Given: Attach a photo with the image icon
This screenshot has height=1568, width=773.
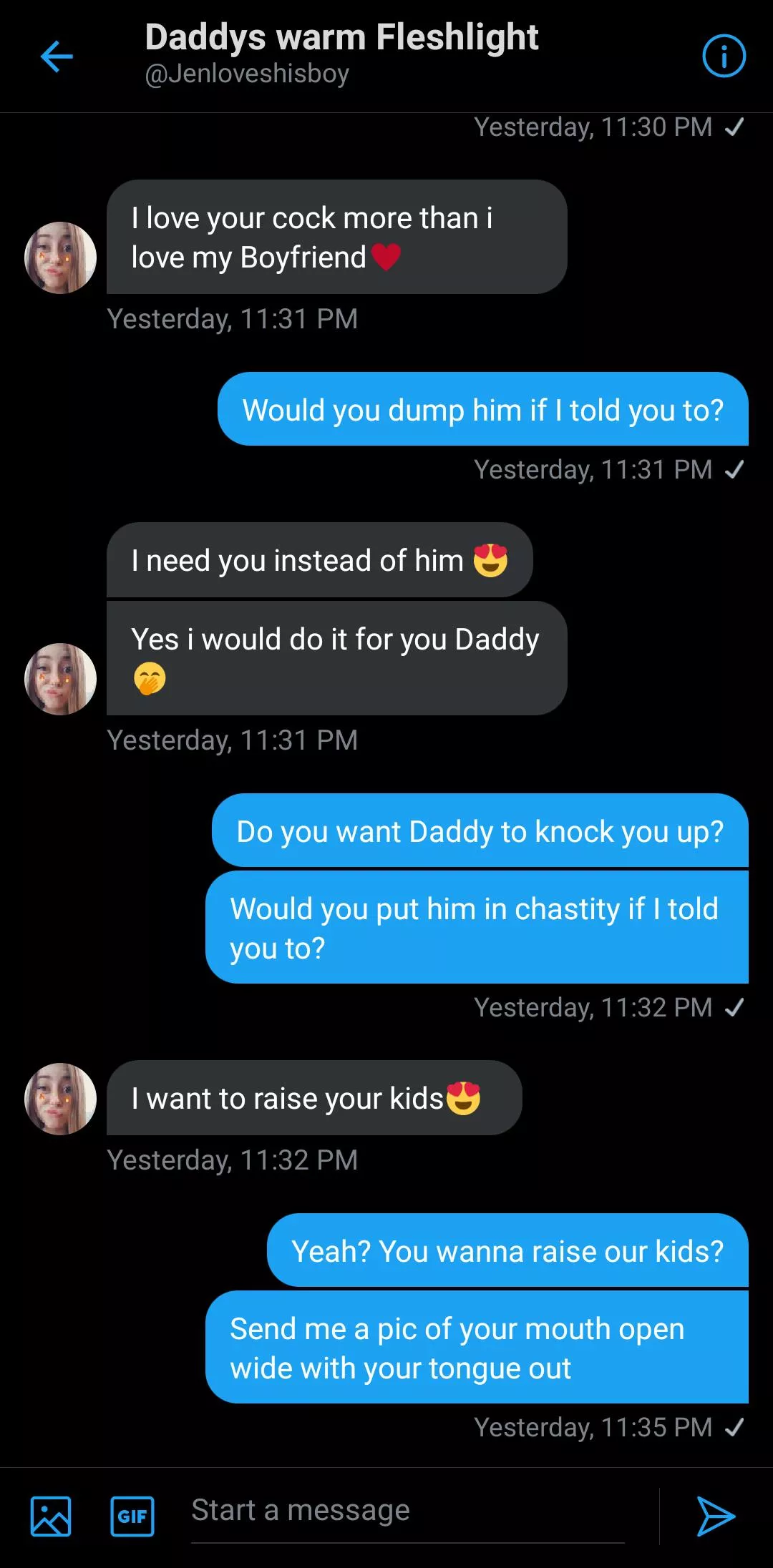Looking at the screenshot, I should [51, 1516].
